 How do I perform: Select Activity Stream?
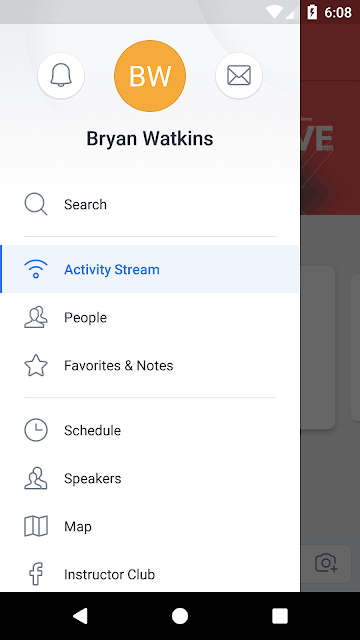(x=150, y=269)
